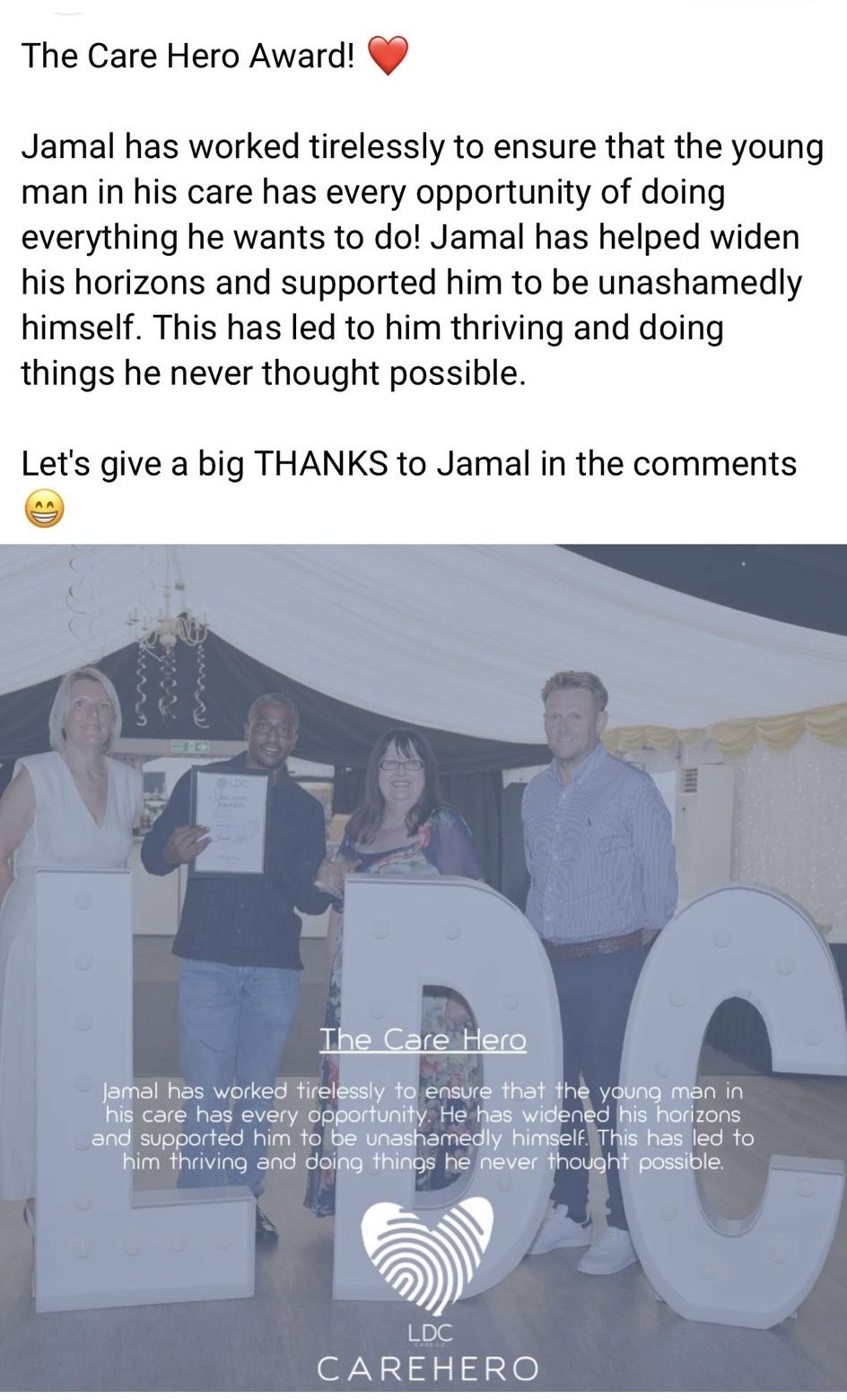This screenshot has width=847, height=1400.
Task: Open the Care Hero award photo
Action: pos(423,967)
